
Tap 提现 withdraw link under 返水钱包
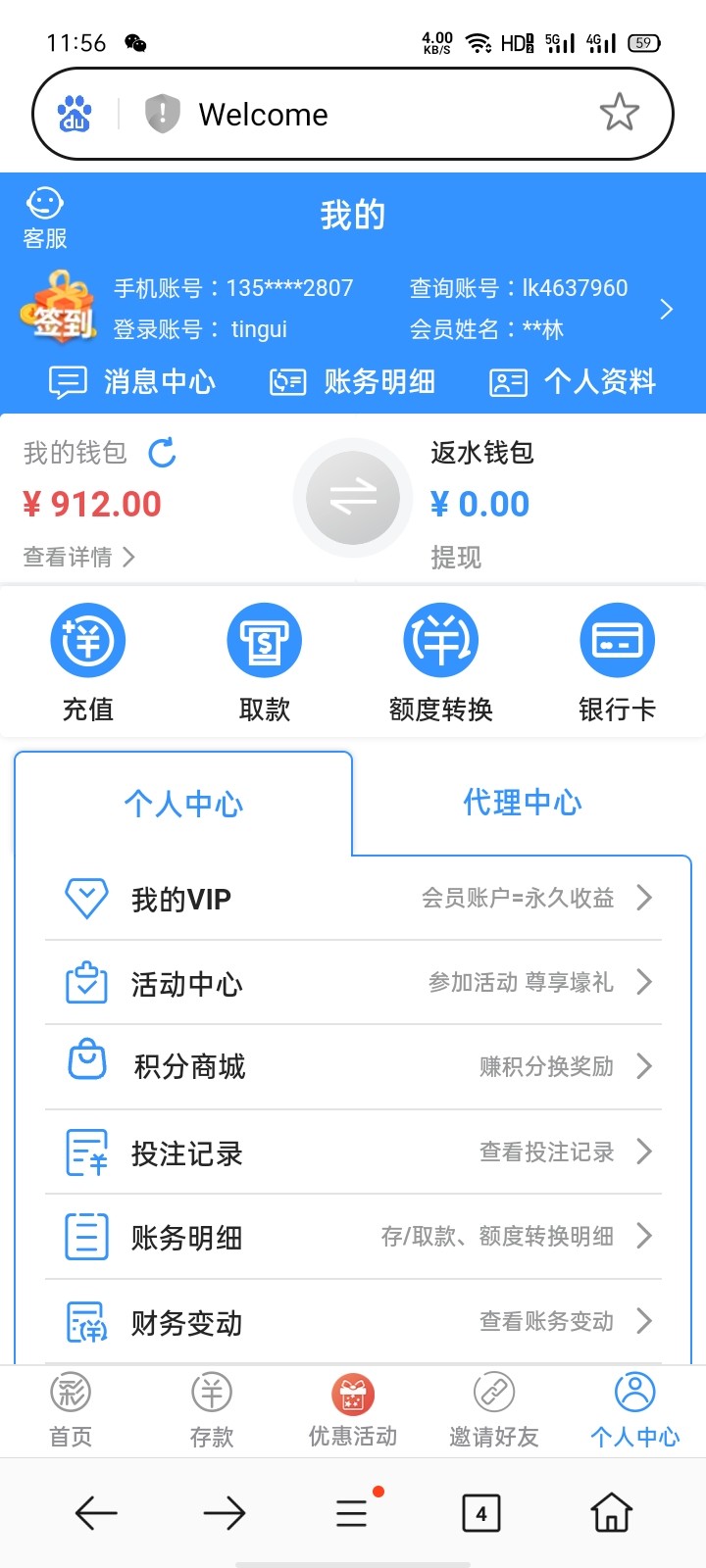tap(456, 557)
